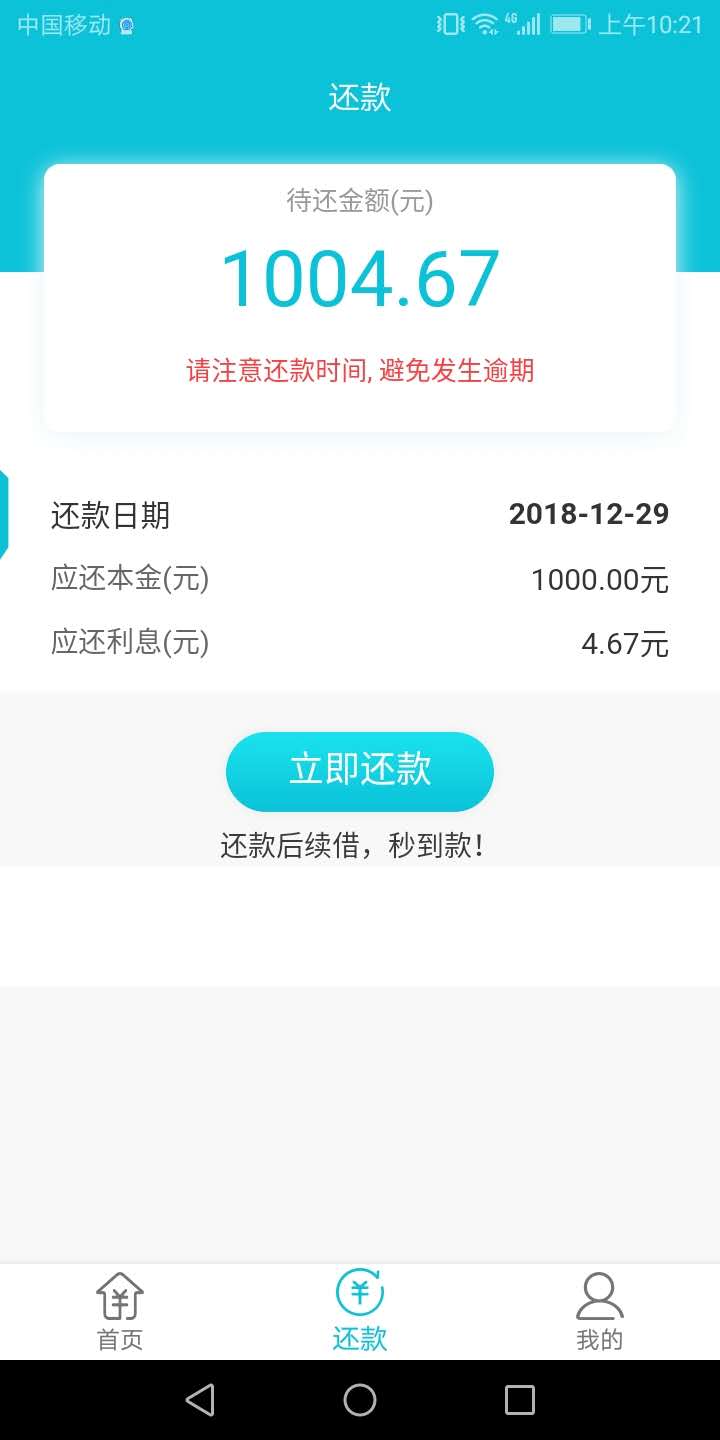Go back with the system back button
720x1440 pixels.
pyautogui.click(x=200, y=1399)
